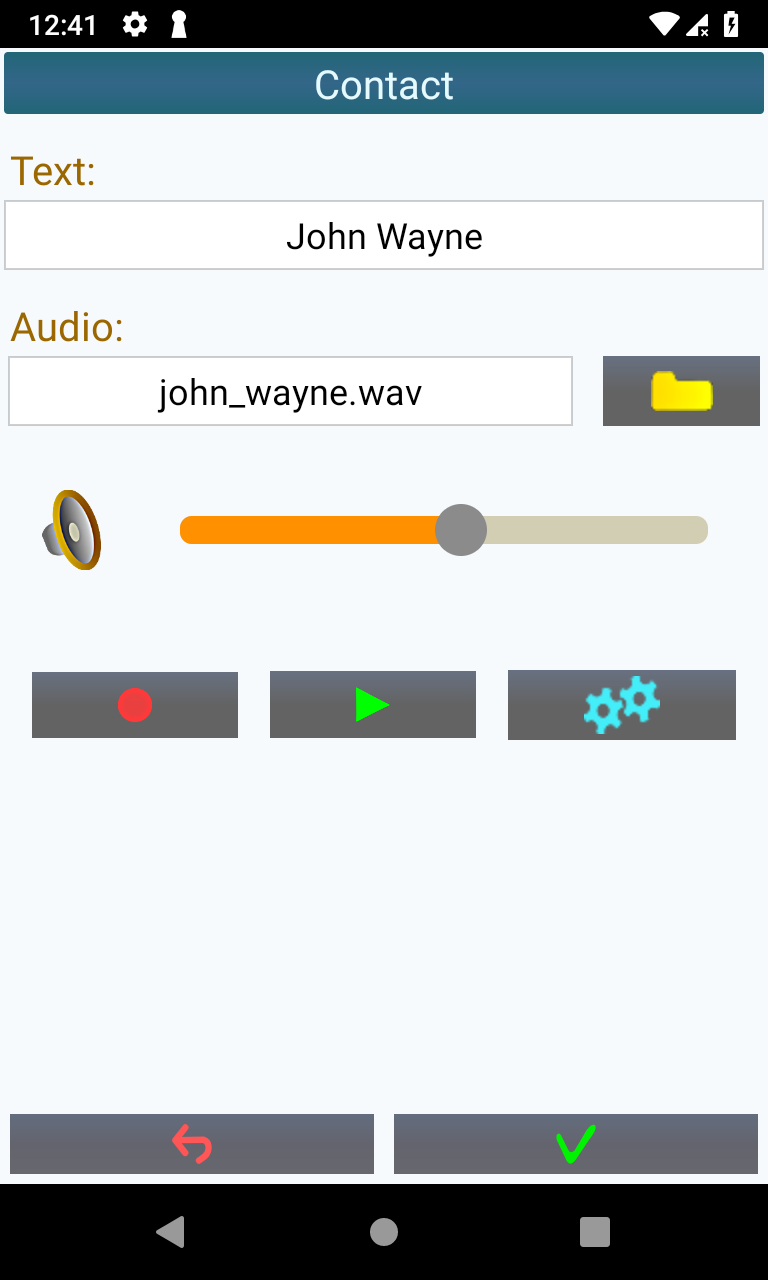
Task: Tap the john_wayne.wav audio file field
Action: 290,392
